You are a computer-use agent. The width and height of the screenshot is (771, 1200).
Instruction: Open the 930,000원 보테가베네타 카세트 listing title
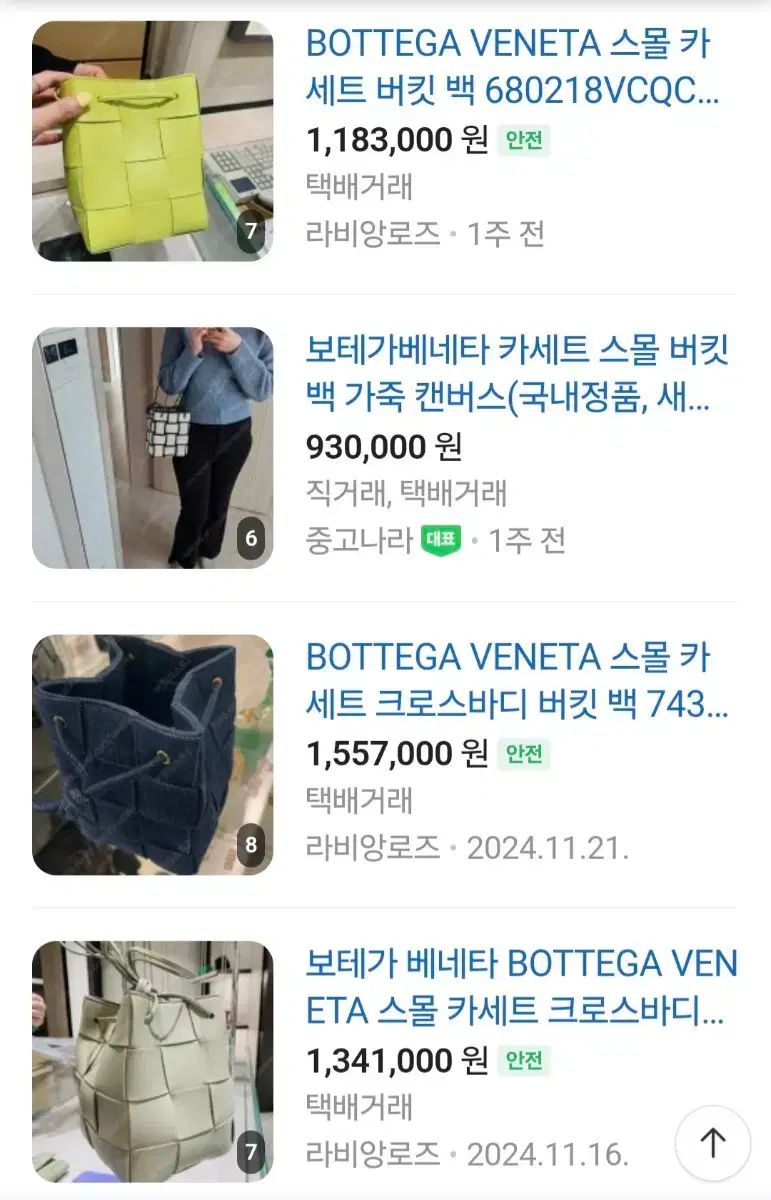(517, 376)
